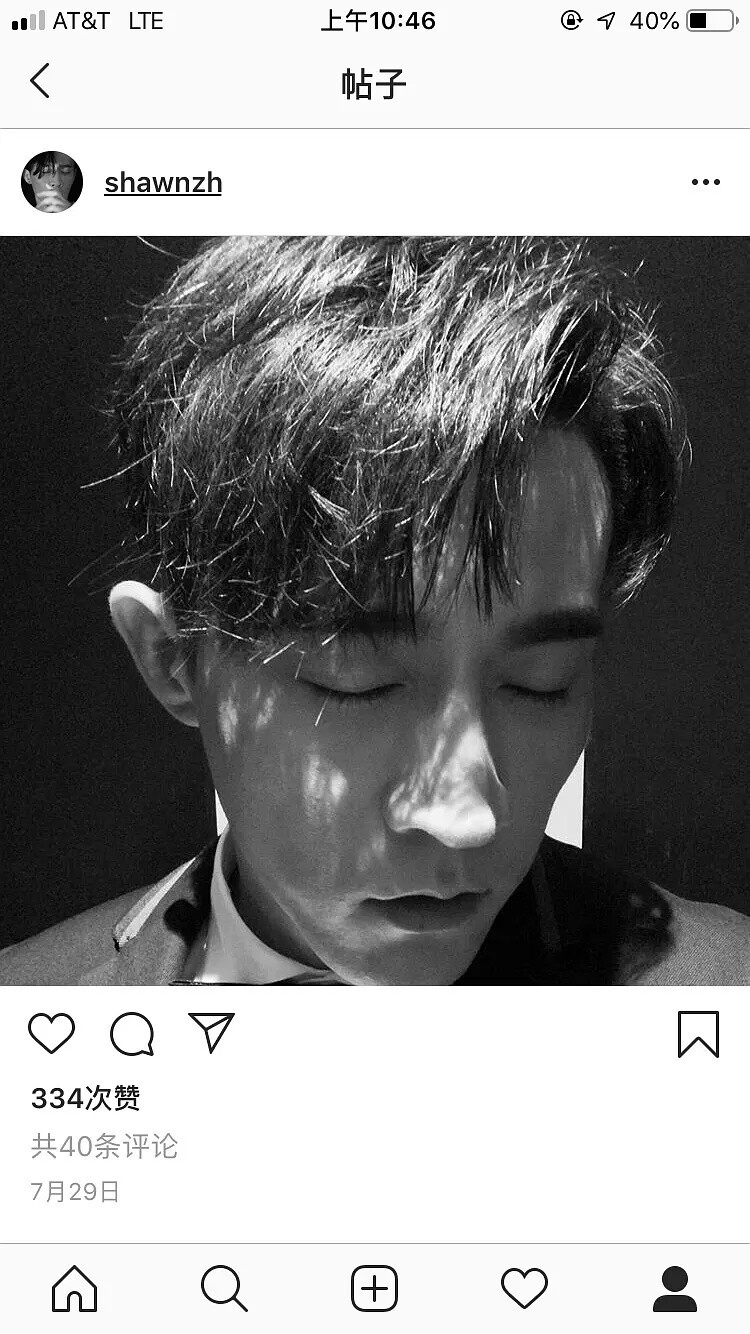Create a new post with plus tab
The width and height of the screenshot is (750, 1334).
(x=375, y=1288)
